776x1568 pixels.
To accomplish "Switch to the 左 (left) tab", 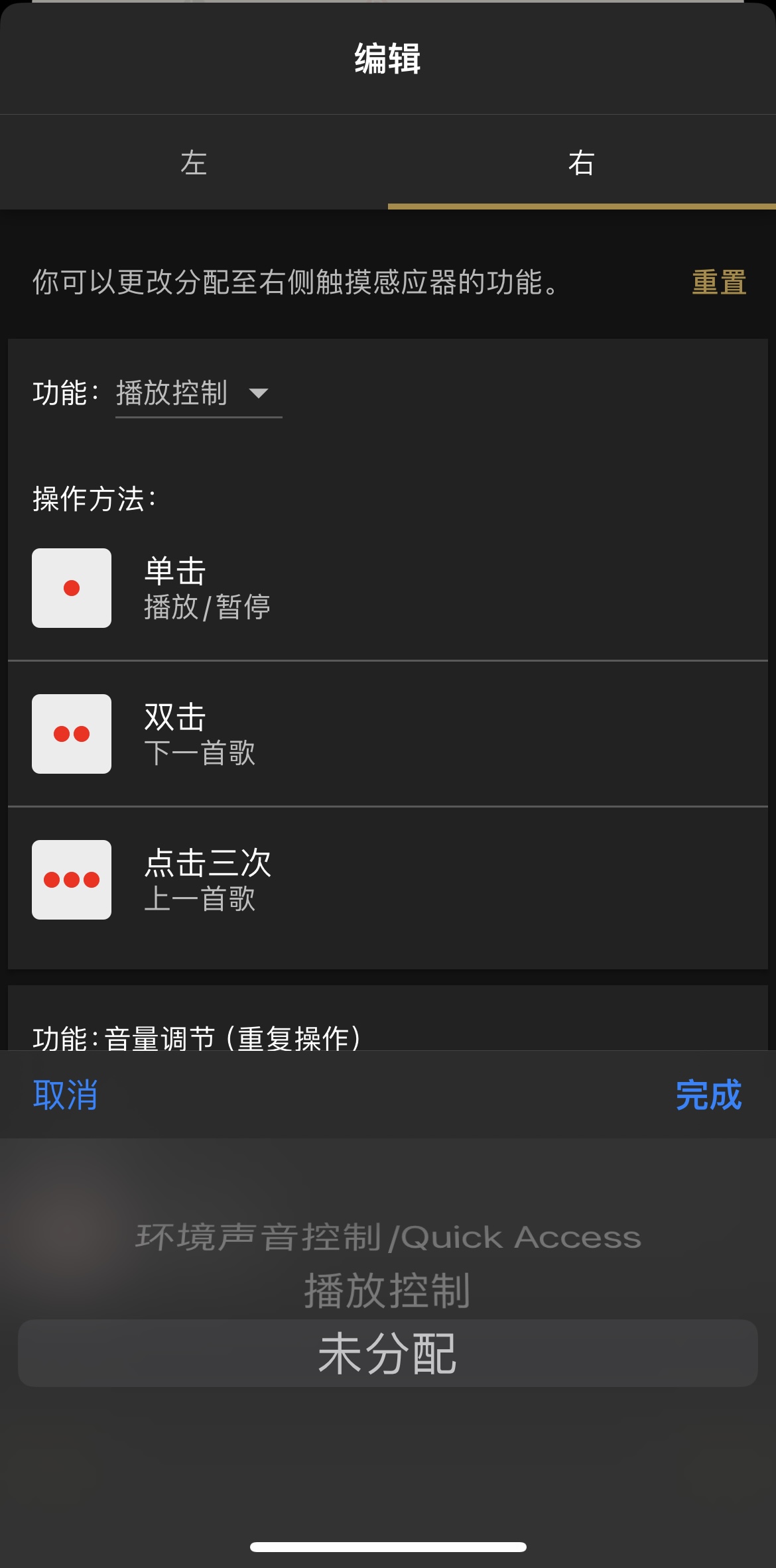I will coord(194,163).
